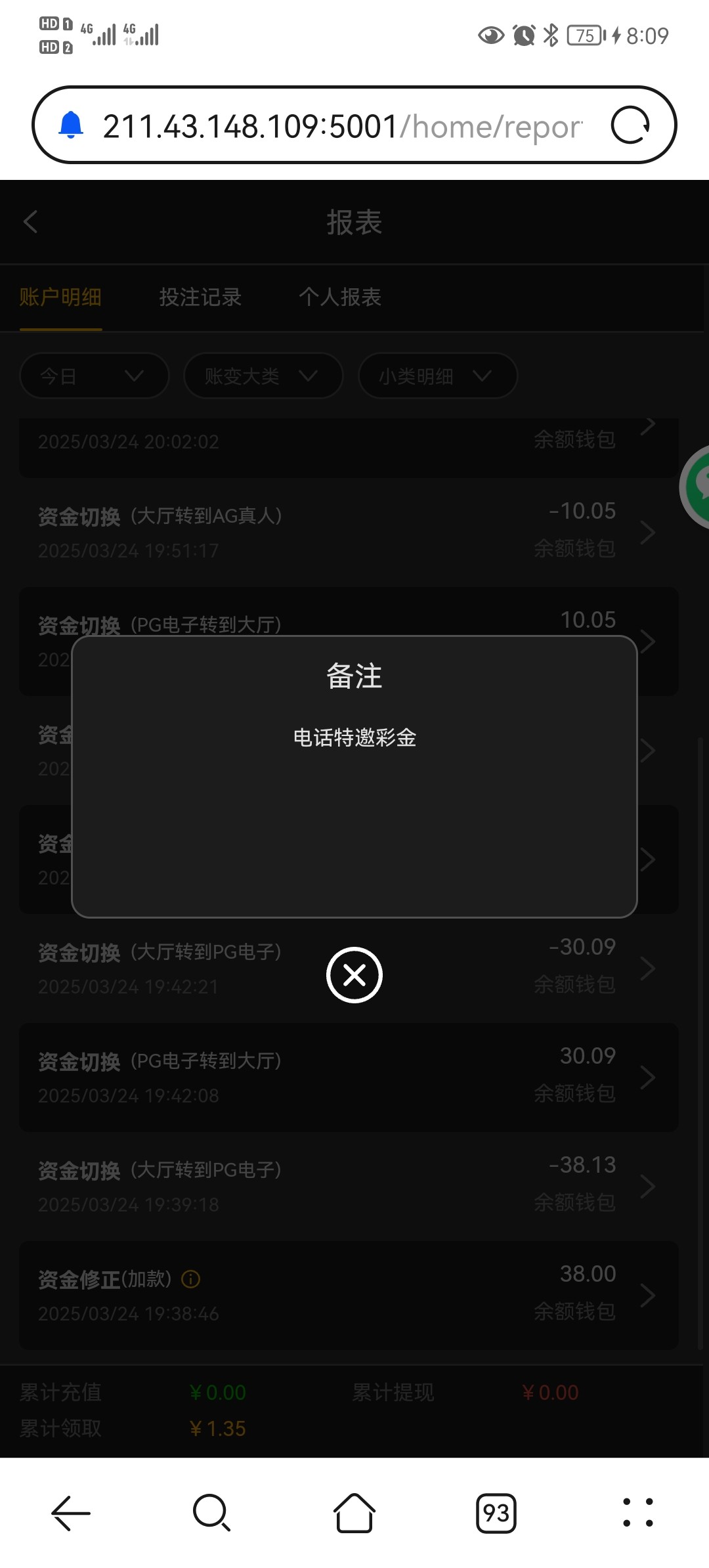Tap the URL address field

coord(341,126)
